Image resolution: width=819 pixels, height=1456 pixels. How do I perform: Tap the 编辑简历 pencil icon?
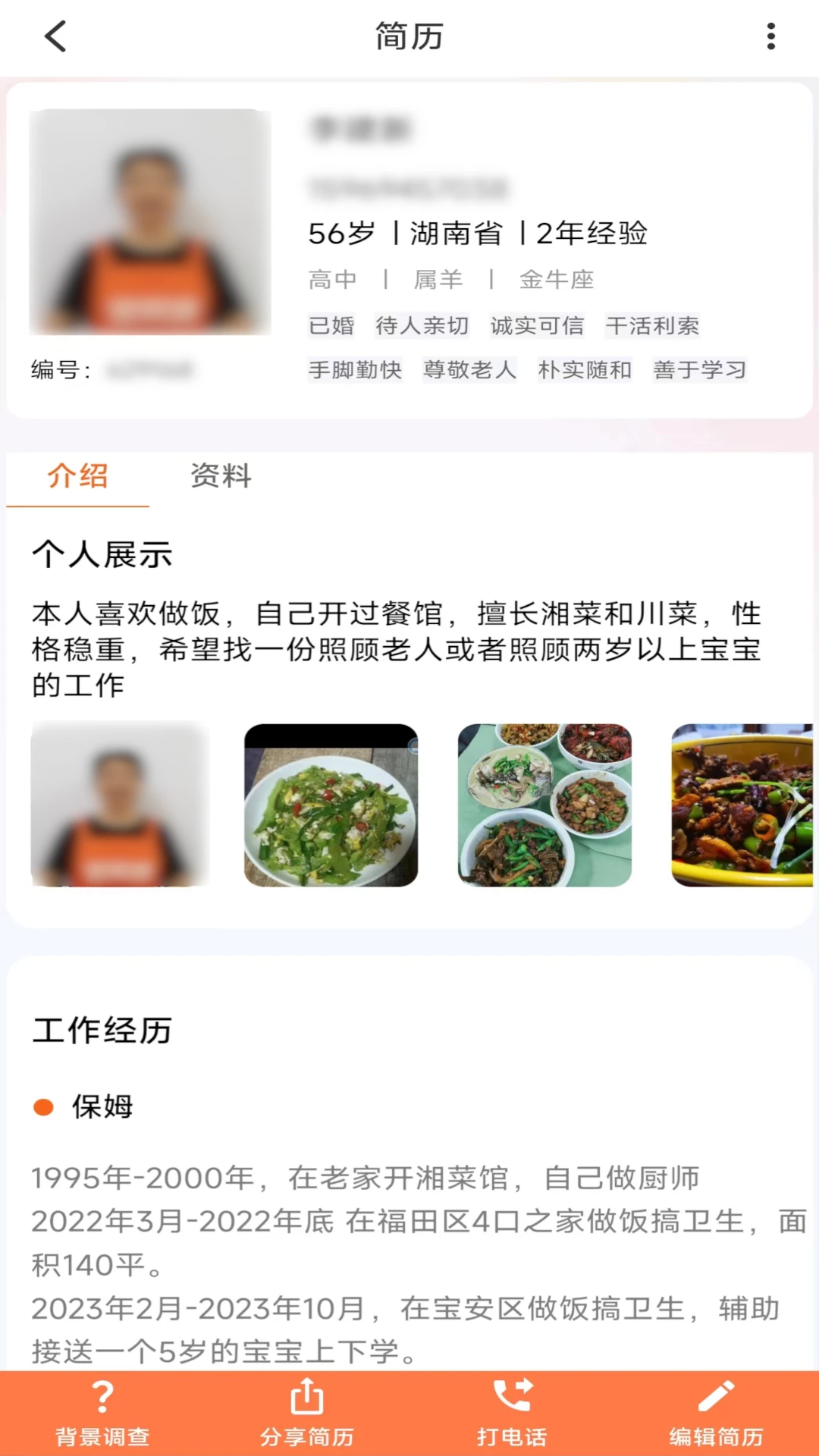[x=716, y=1398]
